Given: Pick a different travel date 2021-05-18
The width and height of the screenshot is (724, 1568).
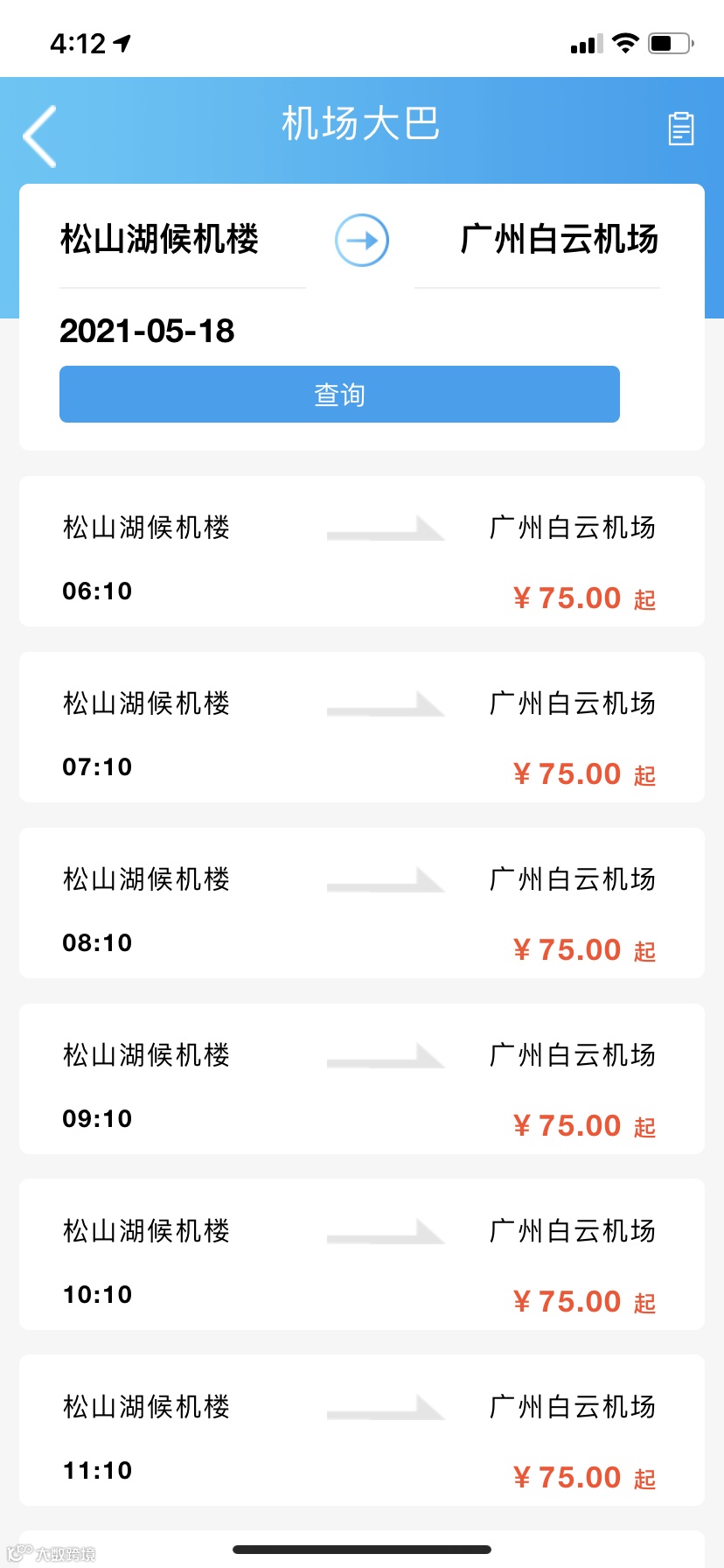Looking at the screenshot, I should coord(147,331).
